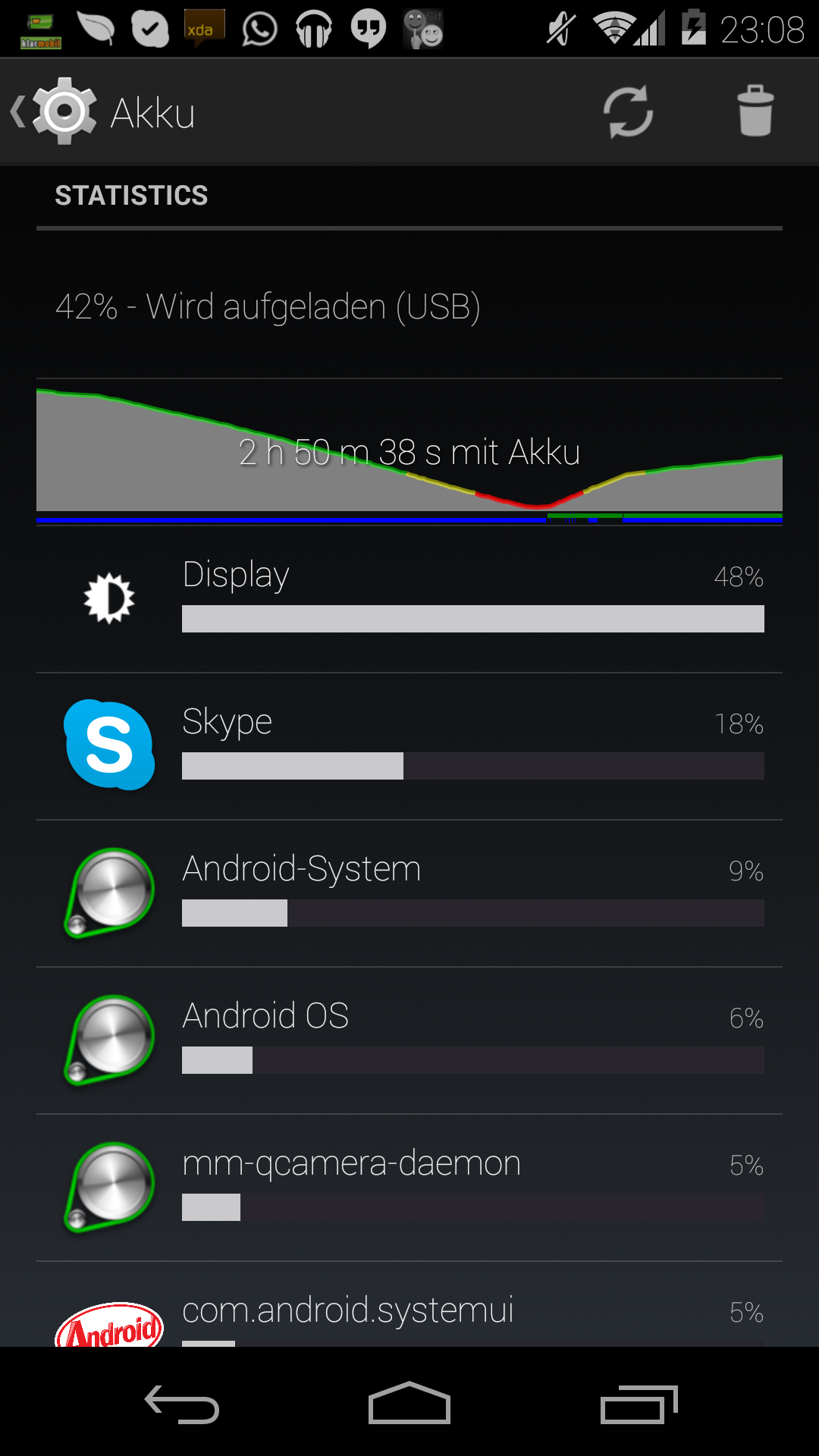Open the recent apps overview
The image size is (819, 1456).
click(639, 1403)
